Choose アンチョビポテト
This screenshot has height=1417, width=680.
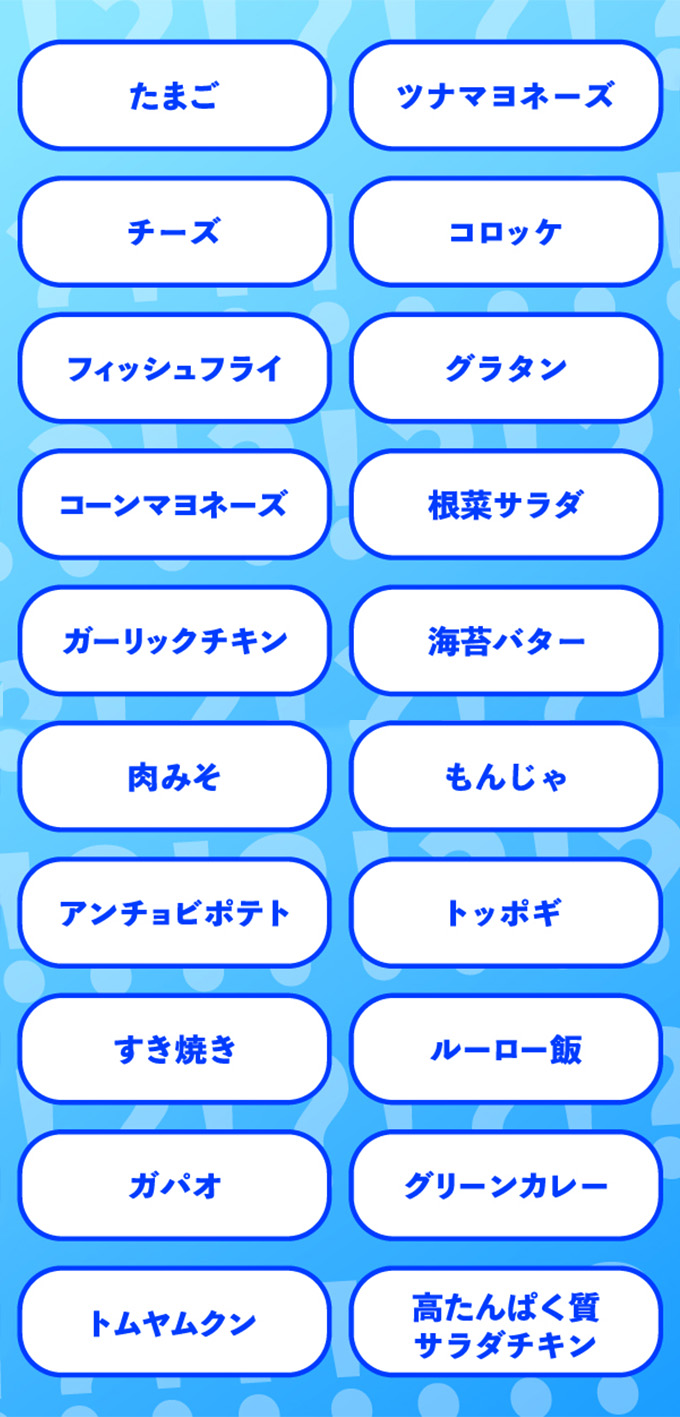point(174,912)
